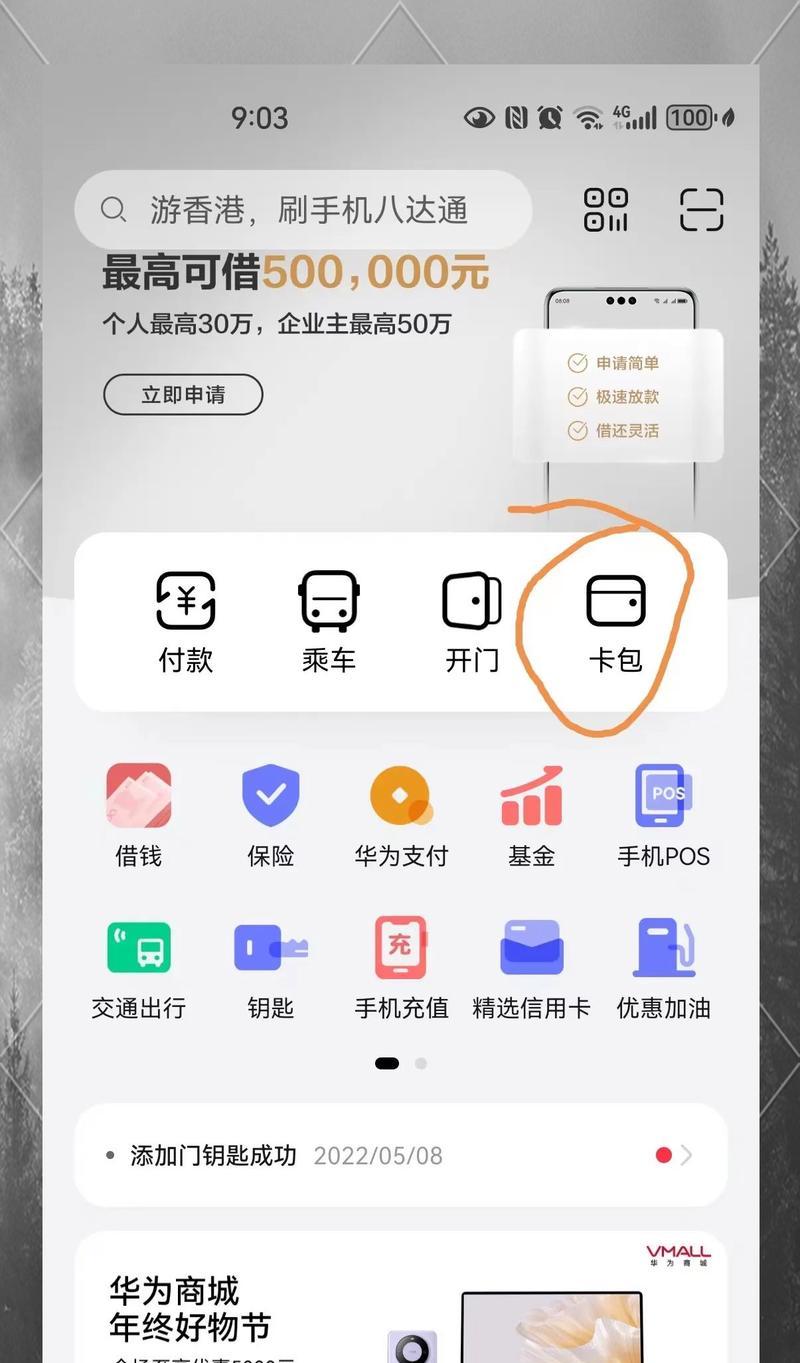Tap the search box about Hong Kong Octopus
Viewport: 800px width, 1363px height.
(303, 210)
